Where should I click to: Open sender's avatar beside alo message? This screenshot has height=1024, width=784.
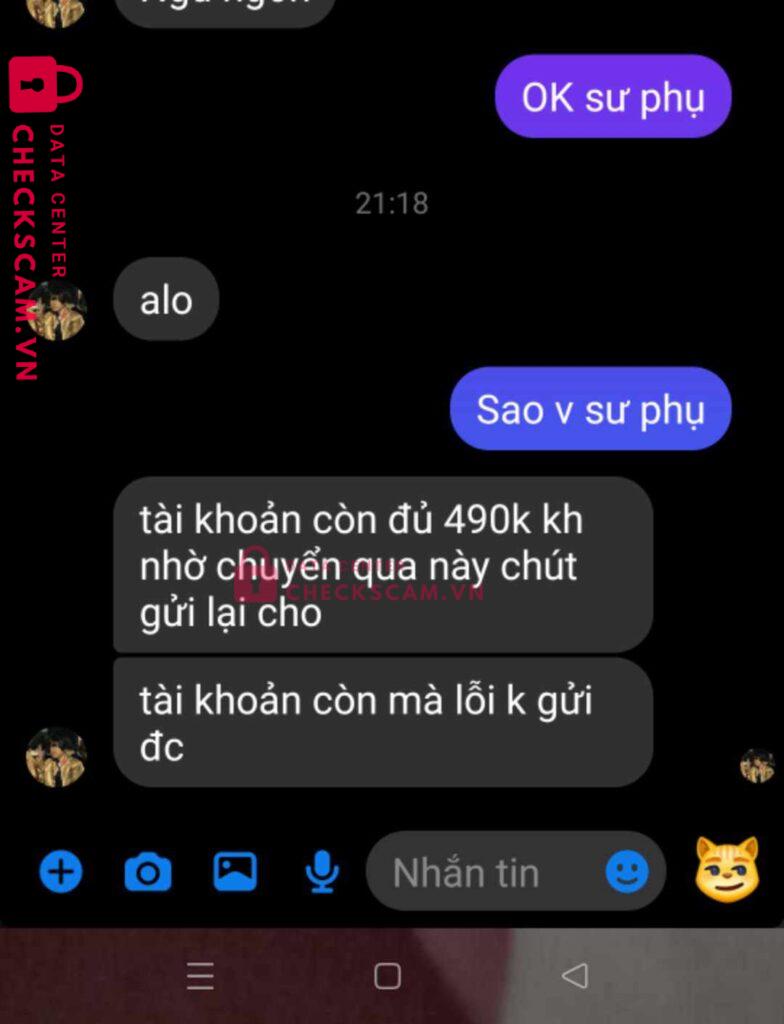[57, 311]
